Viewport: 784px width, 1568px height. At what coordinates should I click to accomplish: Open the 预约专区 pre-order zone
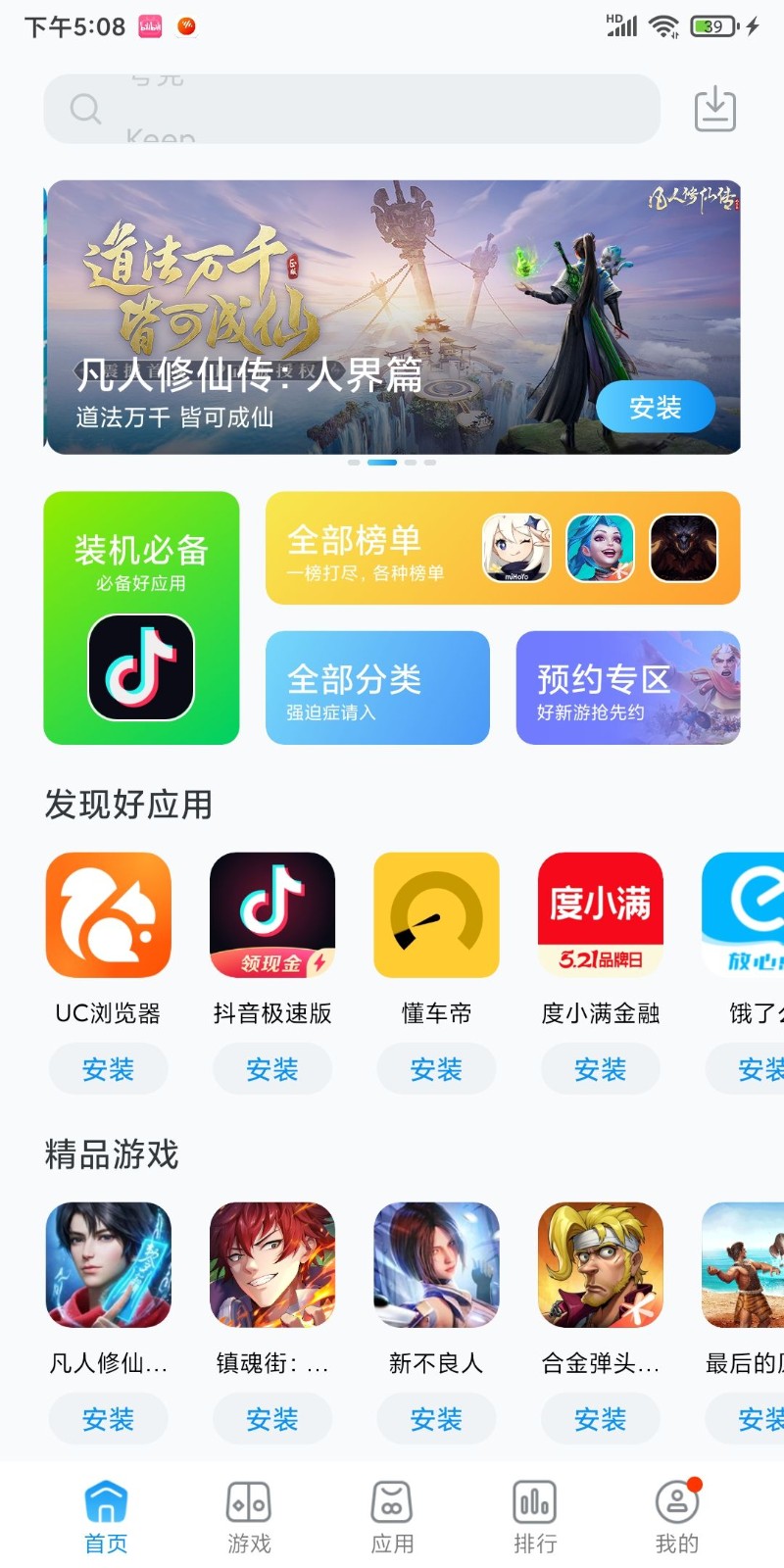coord(627,688)
